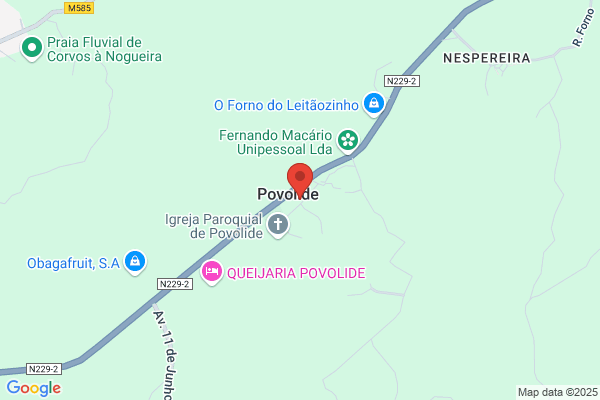This screenshot has height=400, width=600.
Task: Select the O Forno do Leitãozinho marker
Action: [x=373, y=103]
